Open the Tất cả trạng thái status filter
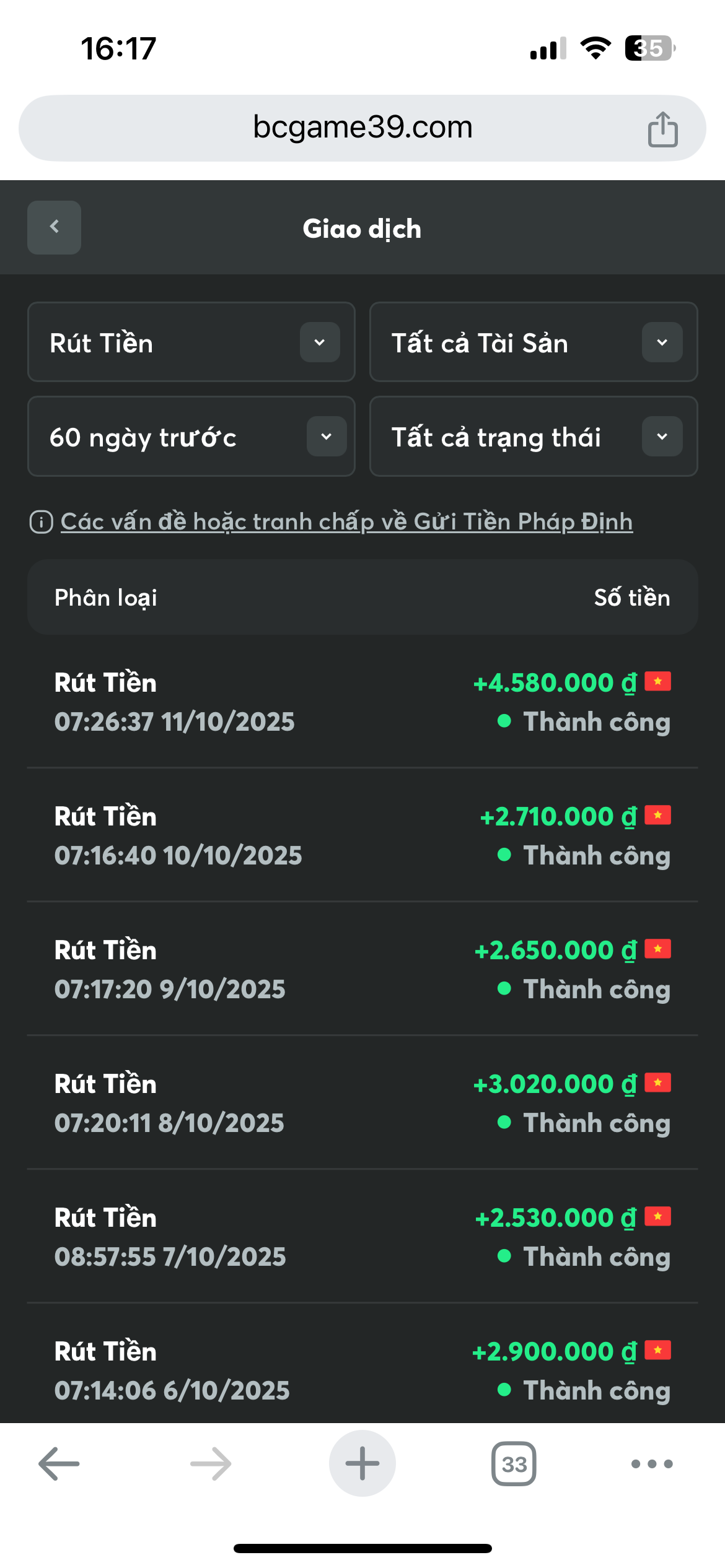Image resolution: width=725 pixels, height=1568 pixels. [x=533, y=436]
